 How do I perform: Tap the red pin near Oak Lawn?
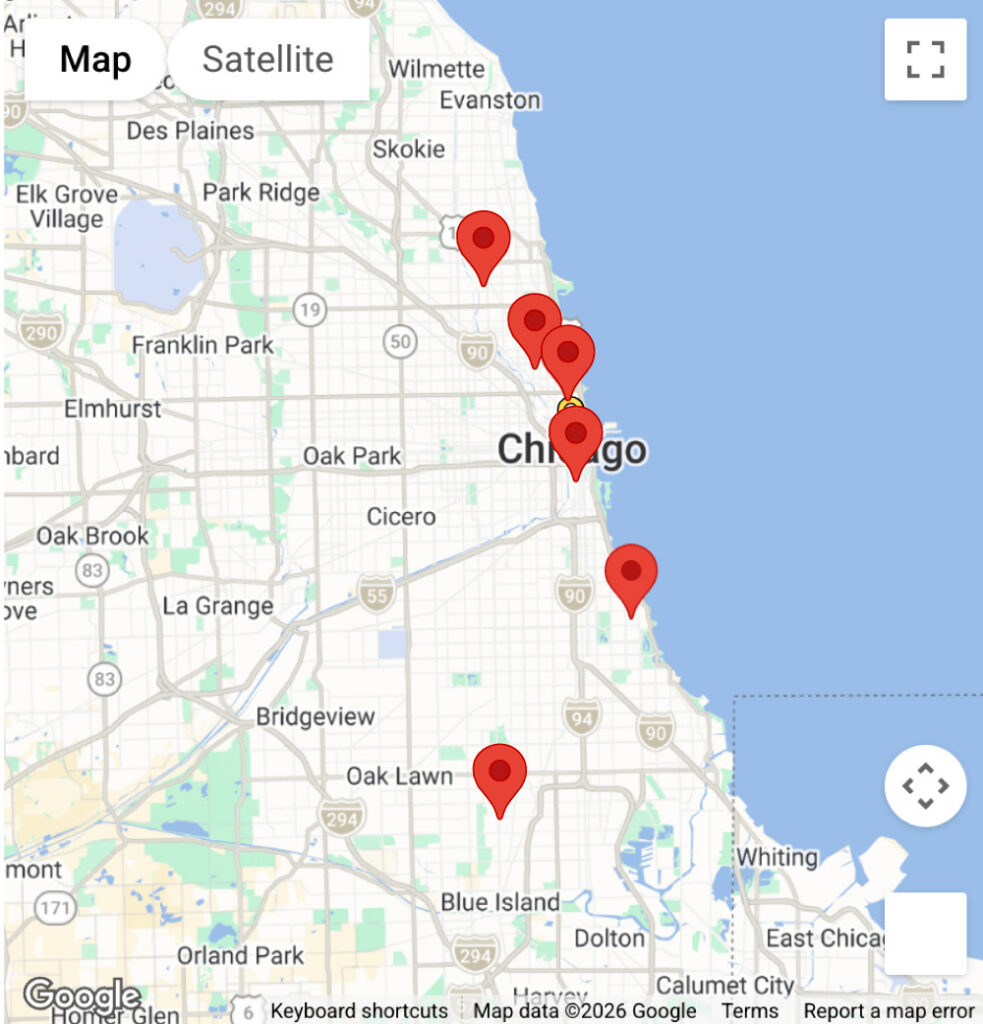coord(500,780)
